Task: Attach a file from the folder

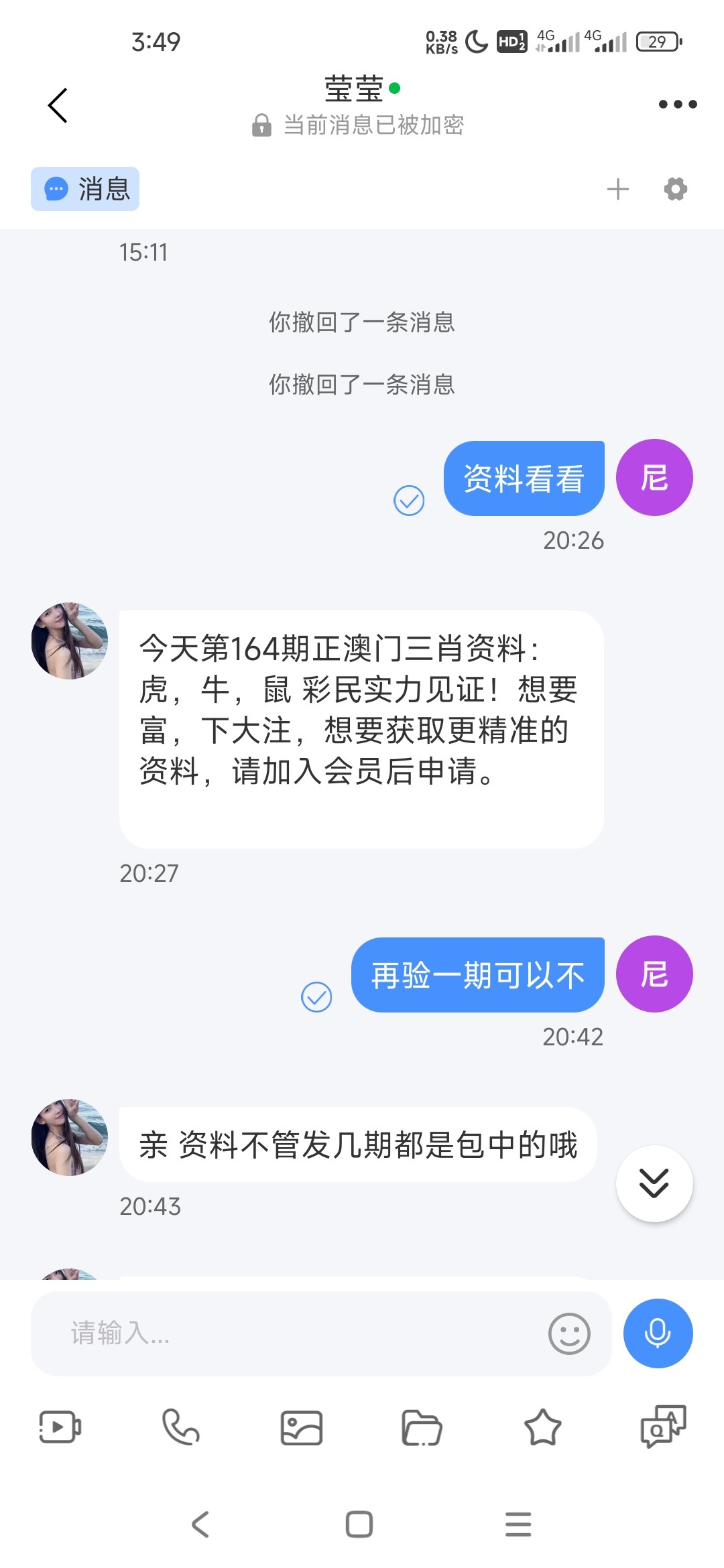Action: (x=422, y=1427)
